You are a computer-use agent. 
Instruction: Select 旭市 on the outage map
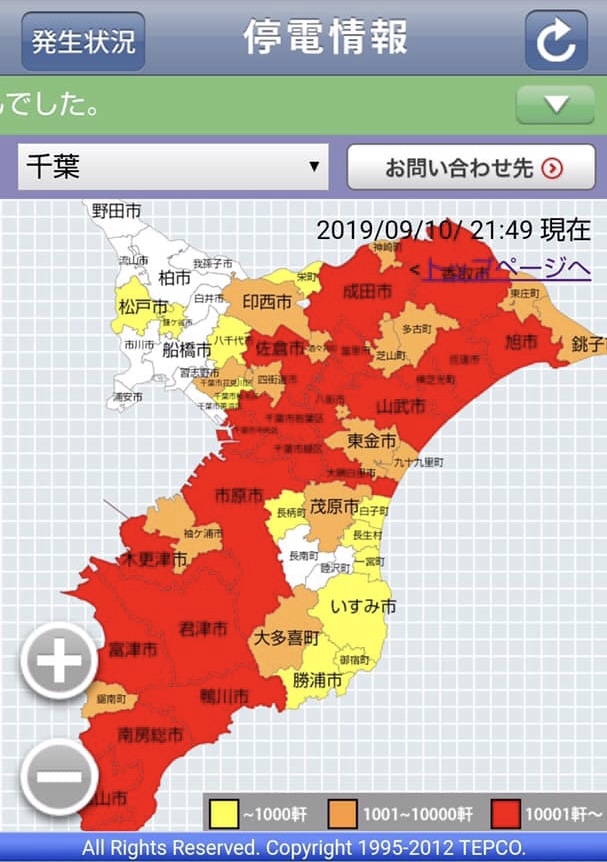520,343
